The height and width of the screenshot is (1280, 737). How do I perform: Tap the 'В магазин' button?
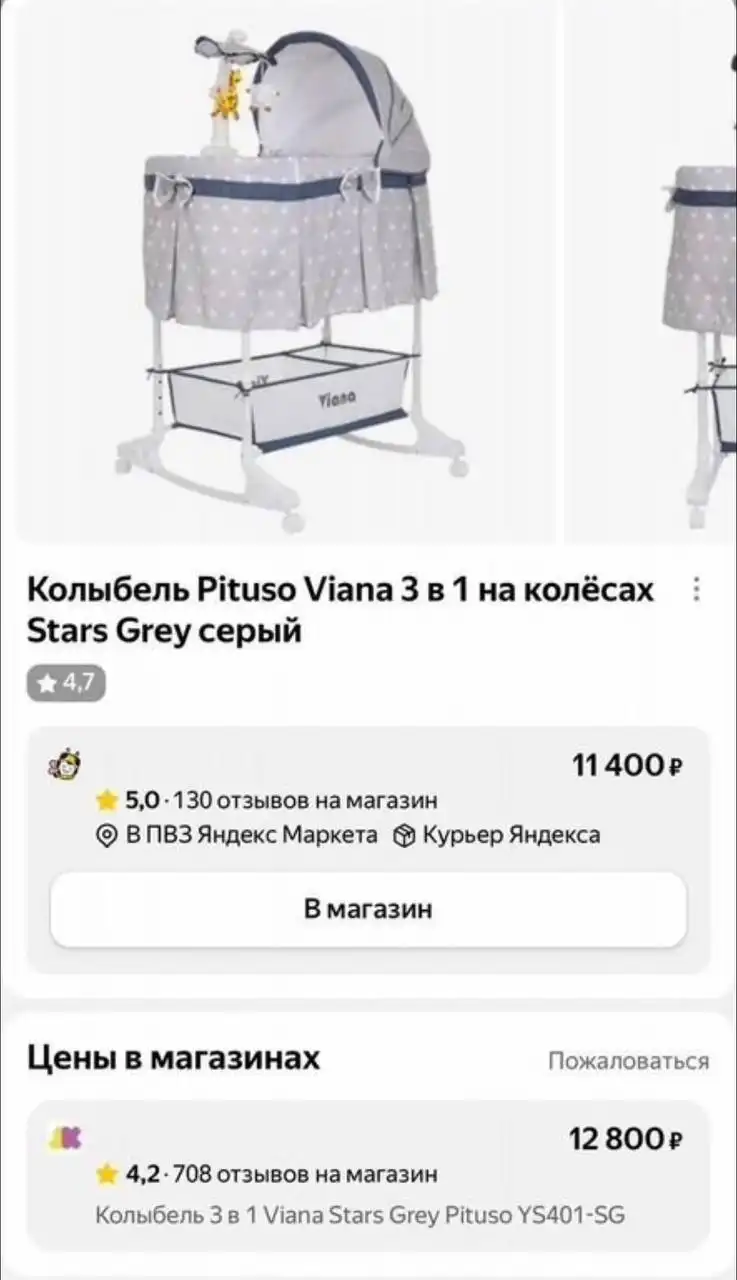(368, 909)
